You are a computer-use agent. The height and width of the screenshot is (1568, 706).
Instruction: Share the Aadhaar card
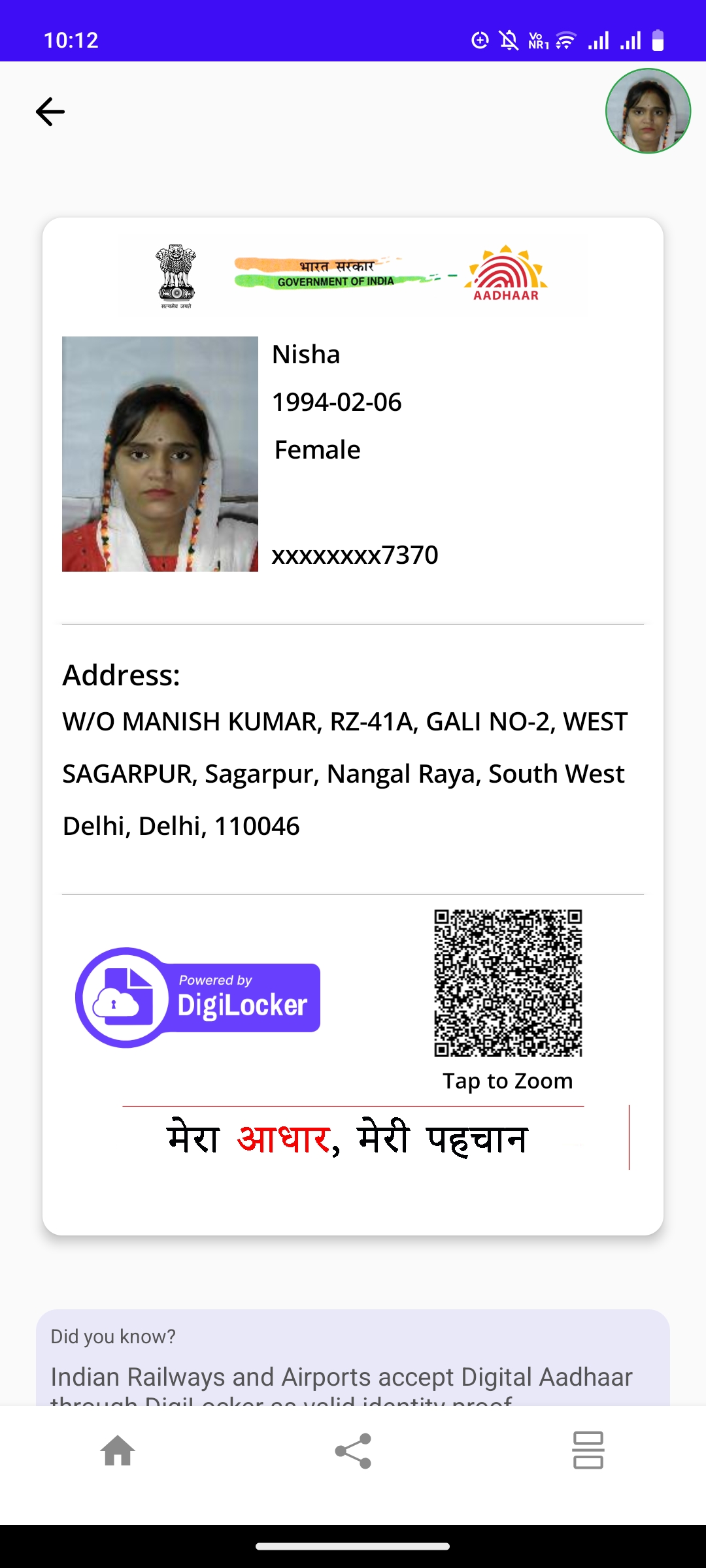[353, 1451]
